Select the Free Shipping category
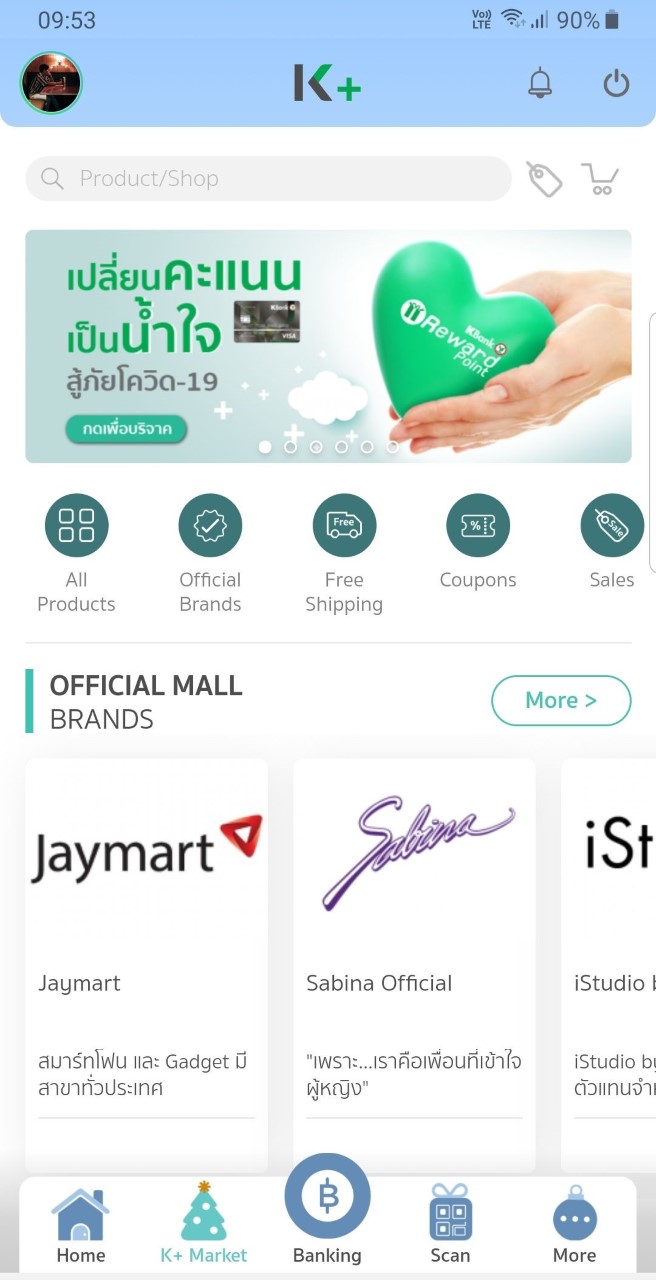 [344, 552]
